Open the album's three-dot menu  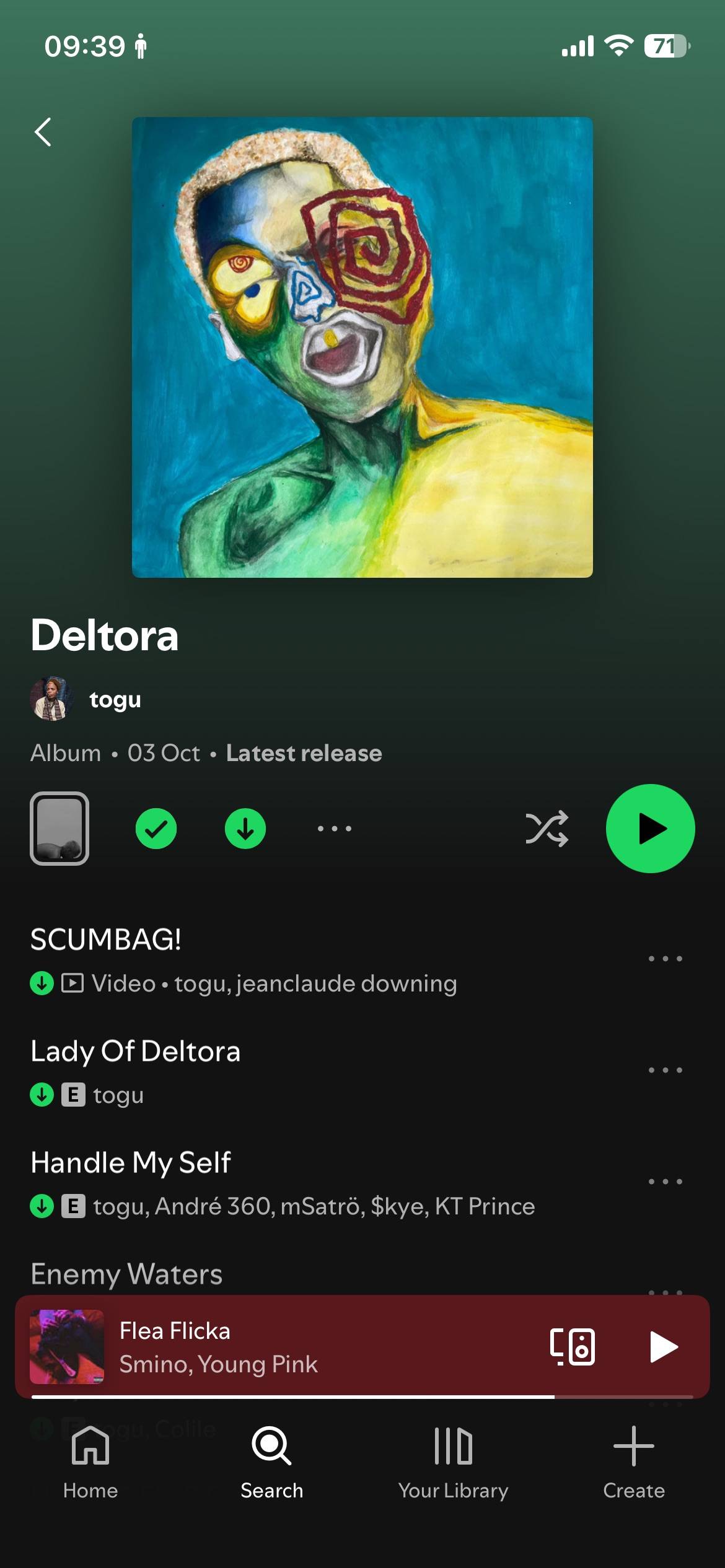point(335,829)
